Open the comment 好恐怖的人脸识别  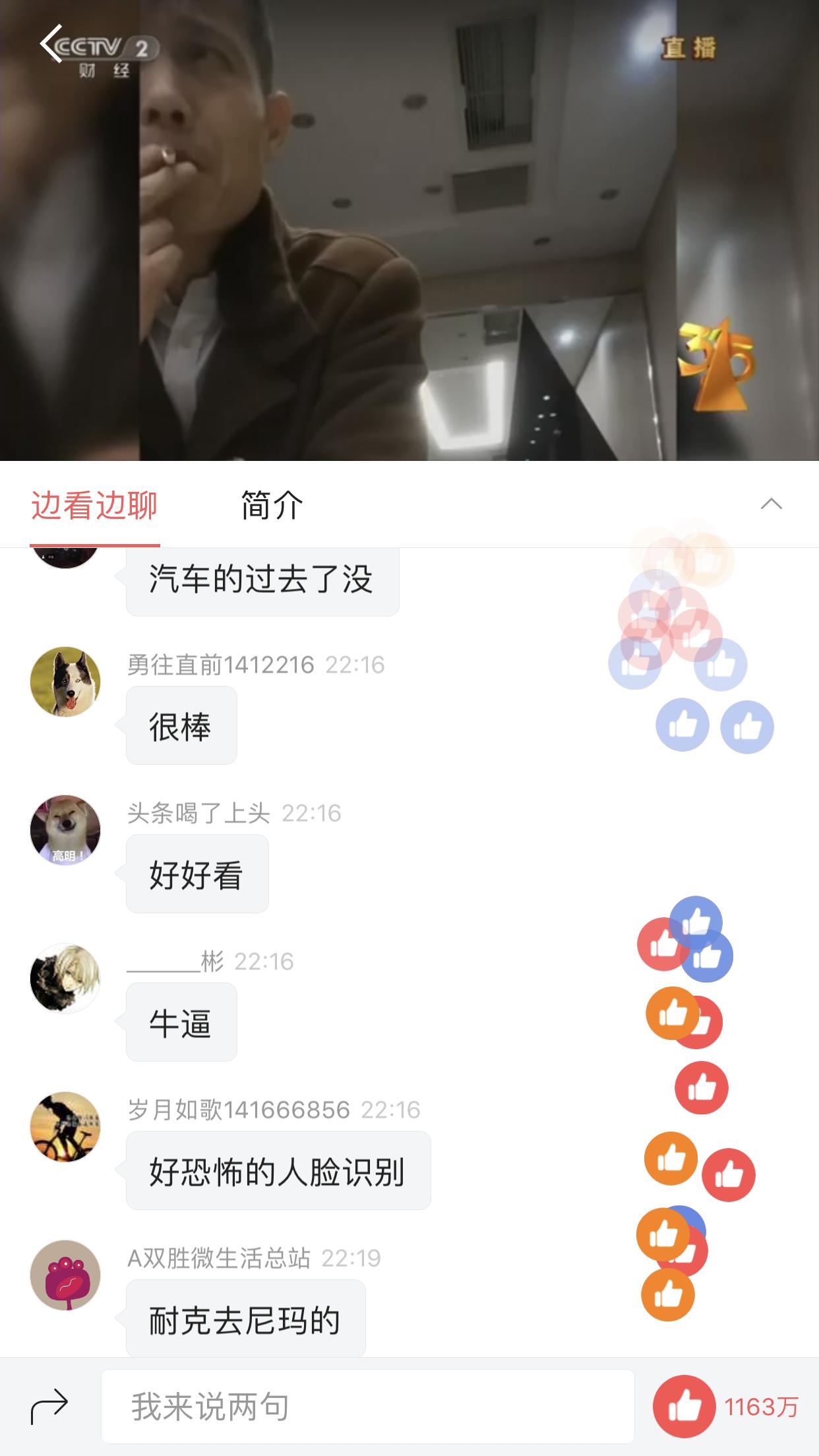click(x=277, y=1170)
